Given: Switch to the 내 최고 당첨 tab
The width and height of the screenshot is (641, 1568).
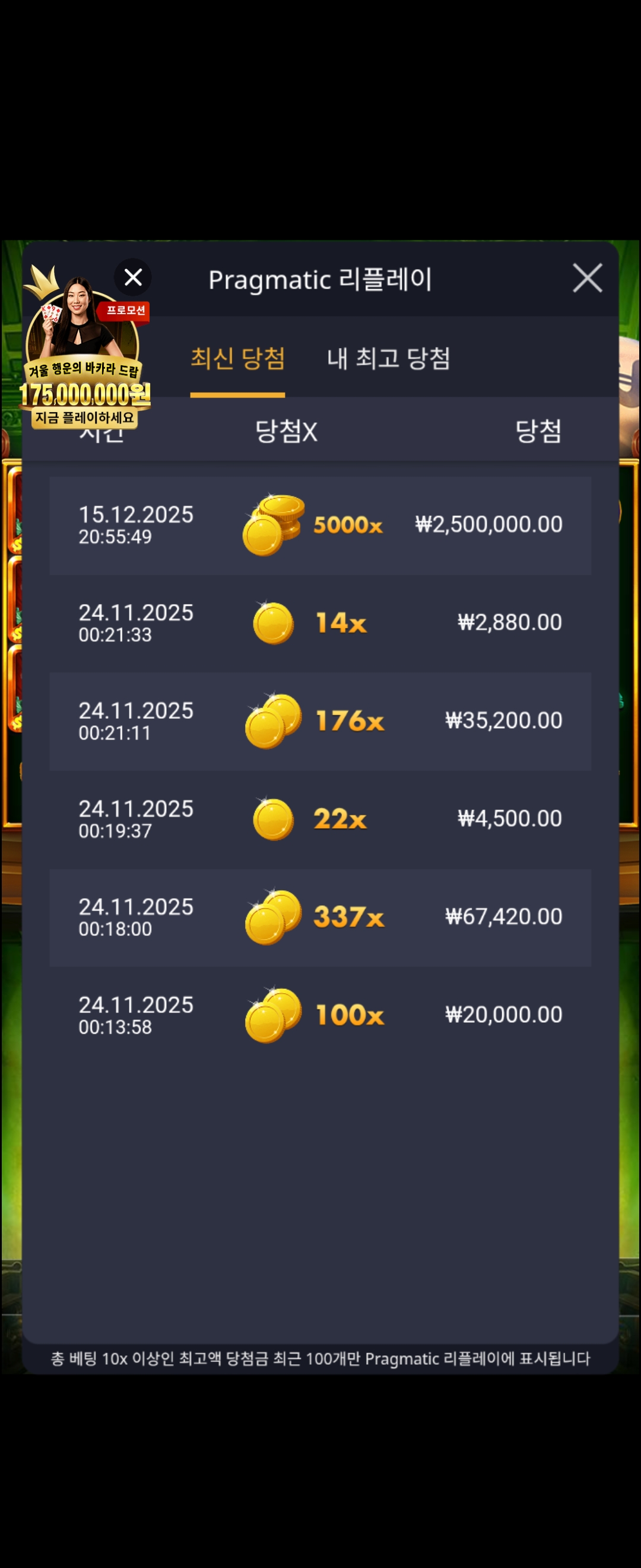Looking at the screenshot, I should click(388, 359).
